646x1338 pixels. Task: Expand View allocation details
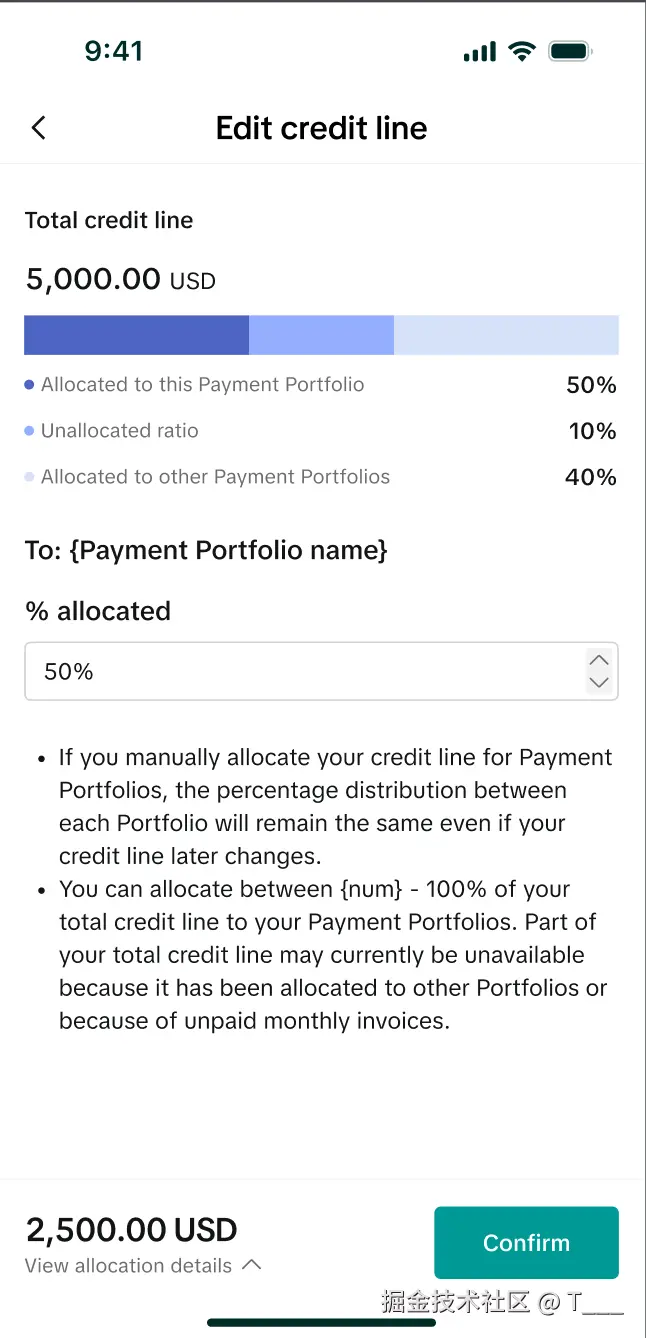[x=143, y=1265]
